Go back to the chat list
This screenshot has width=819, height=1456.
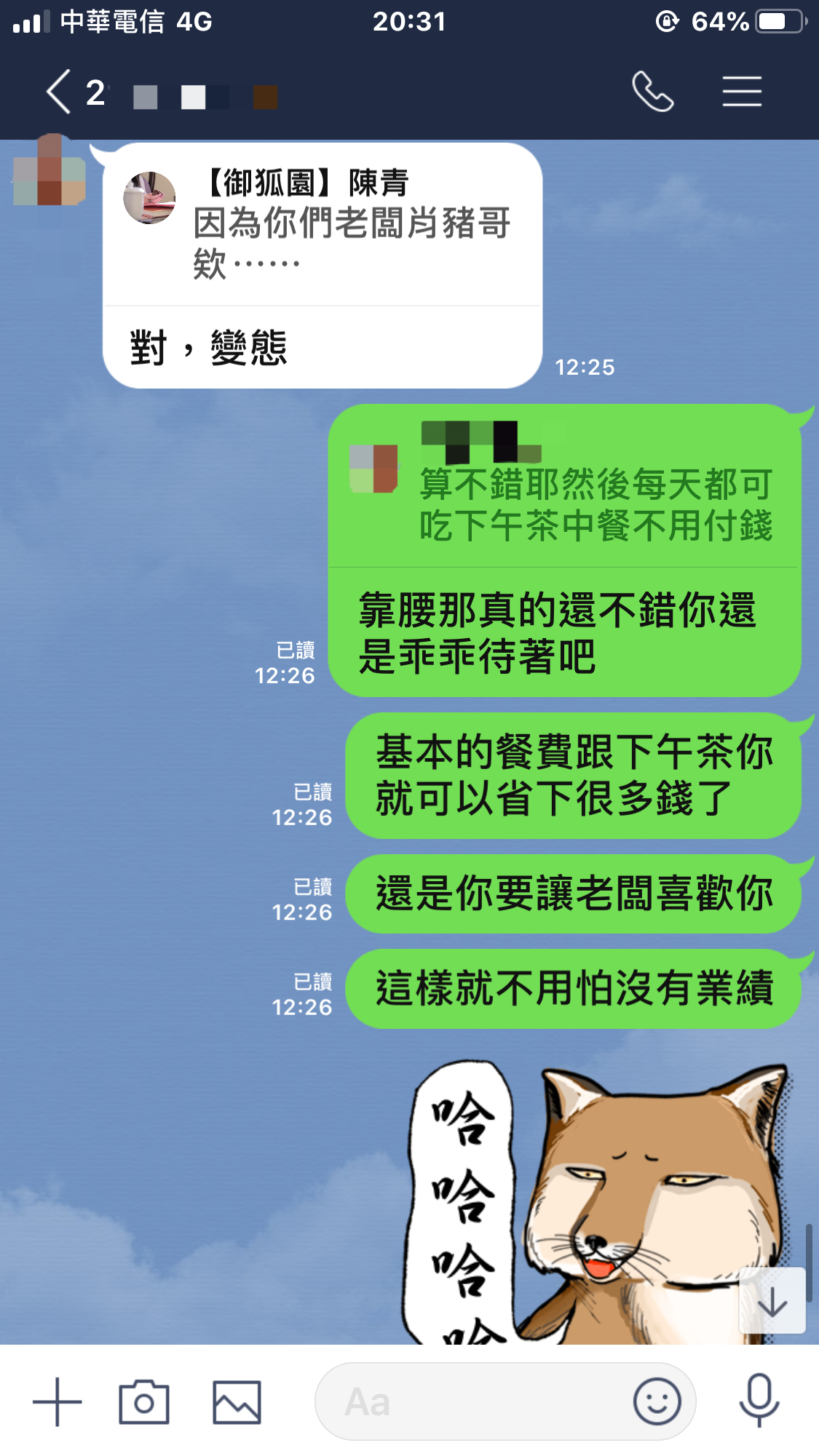[x=60, y=92]
